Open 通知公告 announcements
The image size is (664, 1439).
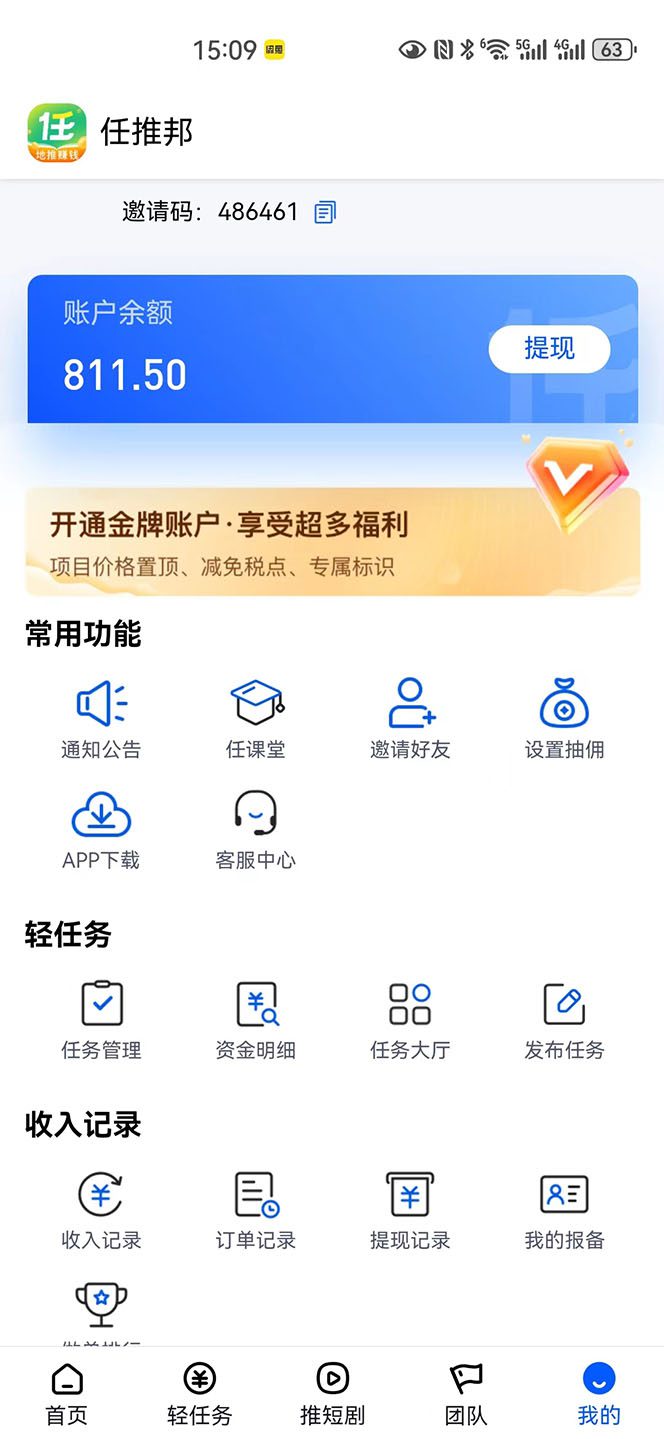pos(101,719)
